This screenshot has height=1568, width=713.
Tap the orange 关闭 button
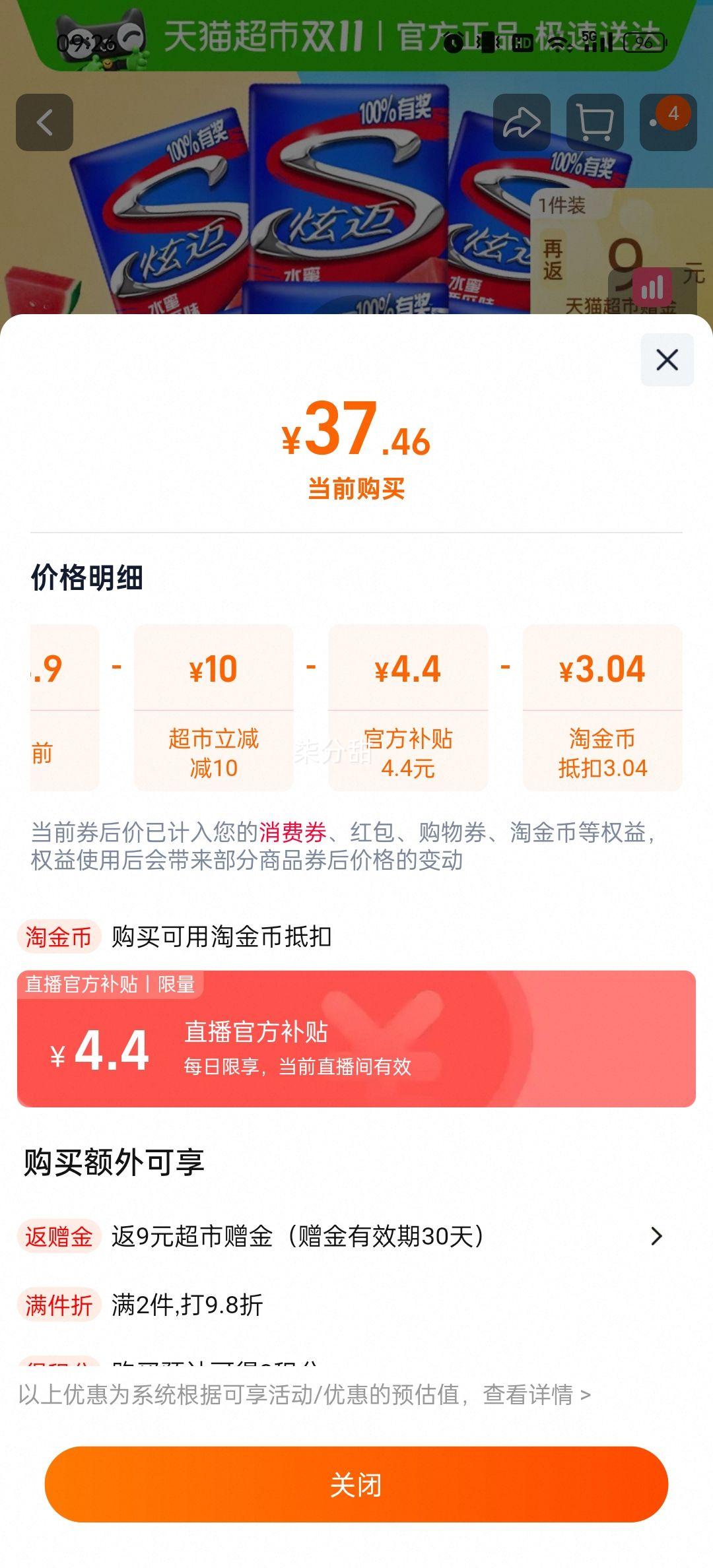coord(356,1484)
